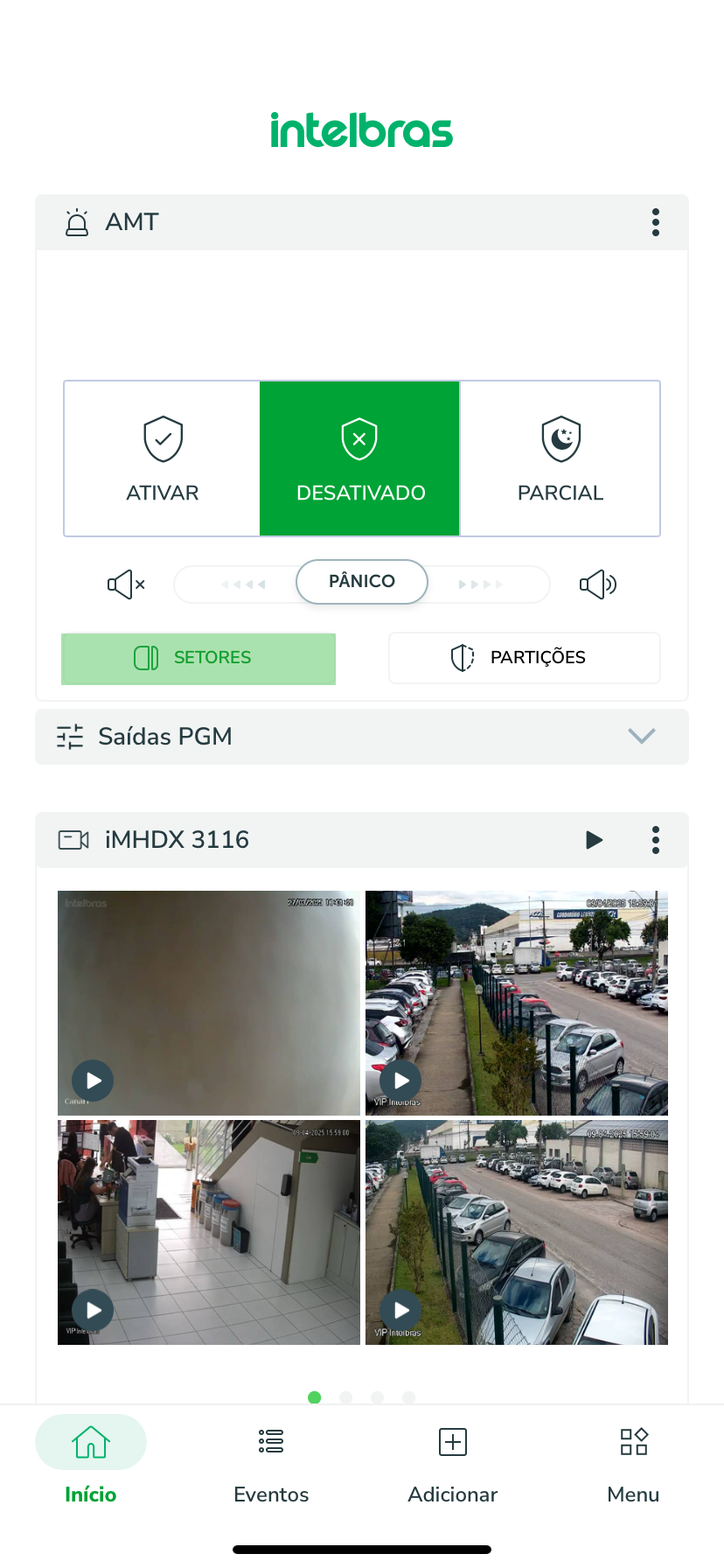Open PARTIÇÕES
This screenshot has width=724, height=1568.
pos(525,658)
